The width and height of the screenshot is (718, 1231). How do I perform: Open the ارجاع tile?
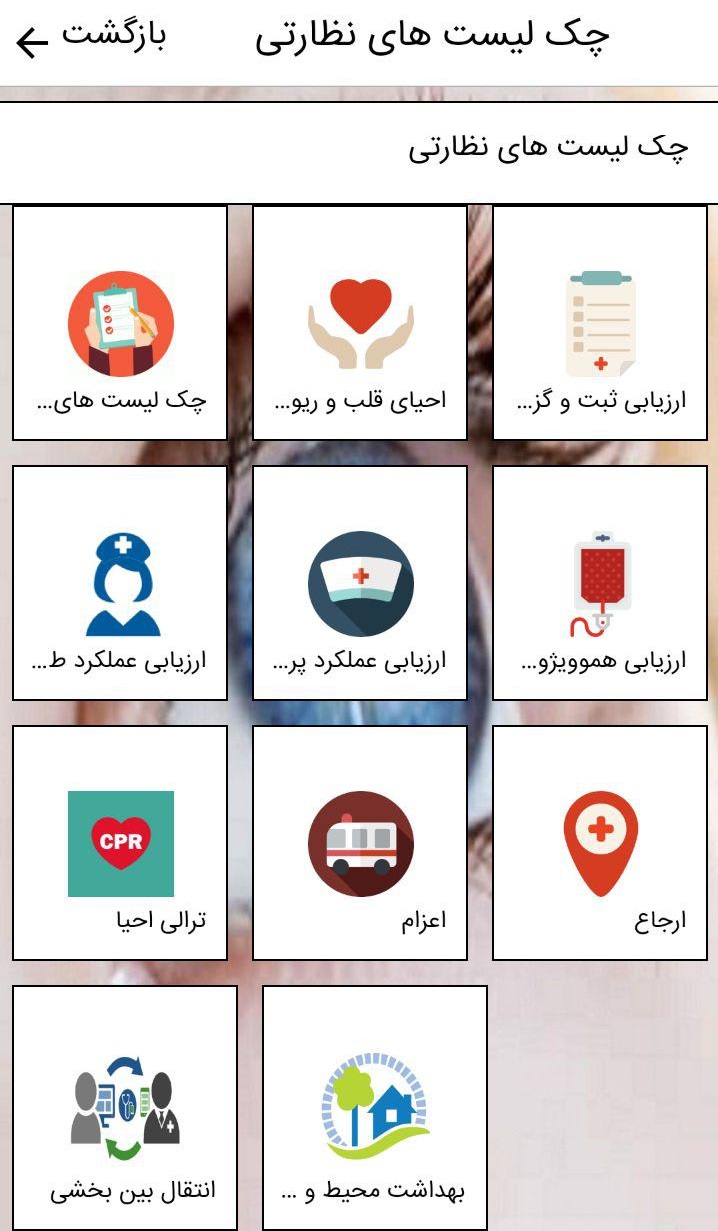coord(600,843)
